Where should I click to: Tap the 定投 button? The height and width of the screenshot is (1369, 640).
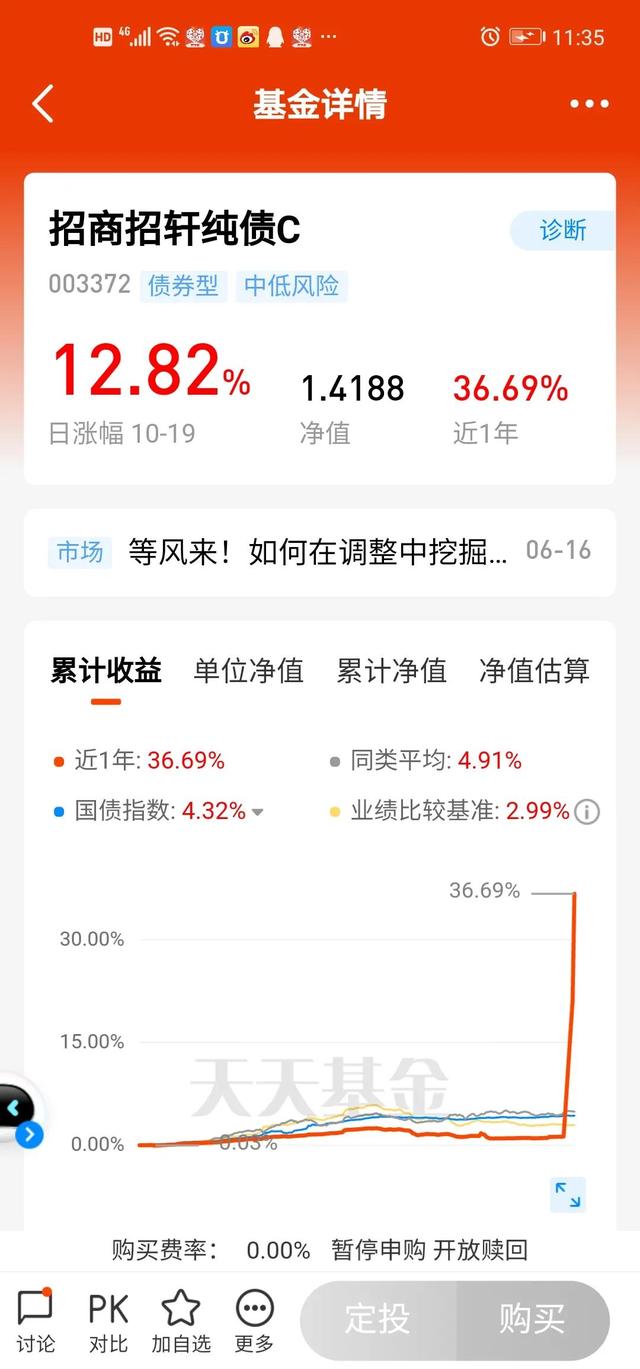(378, 1319)
